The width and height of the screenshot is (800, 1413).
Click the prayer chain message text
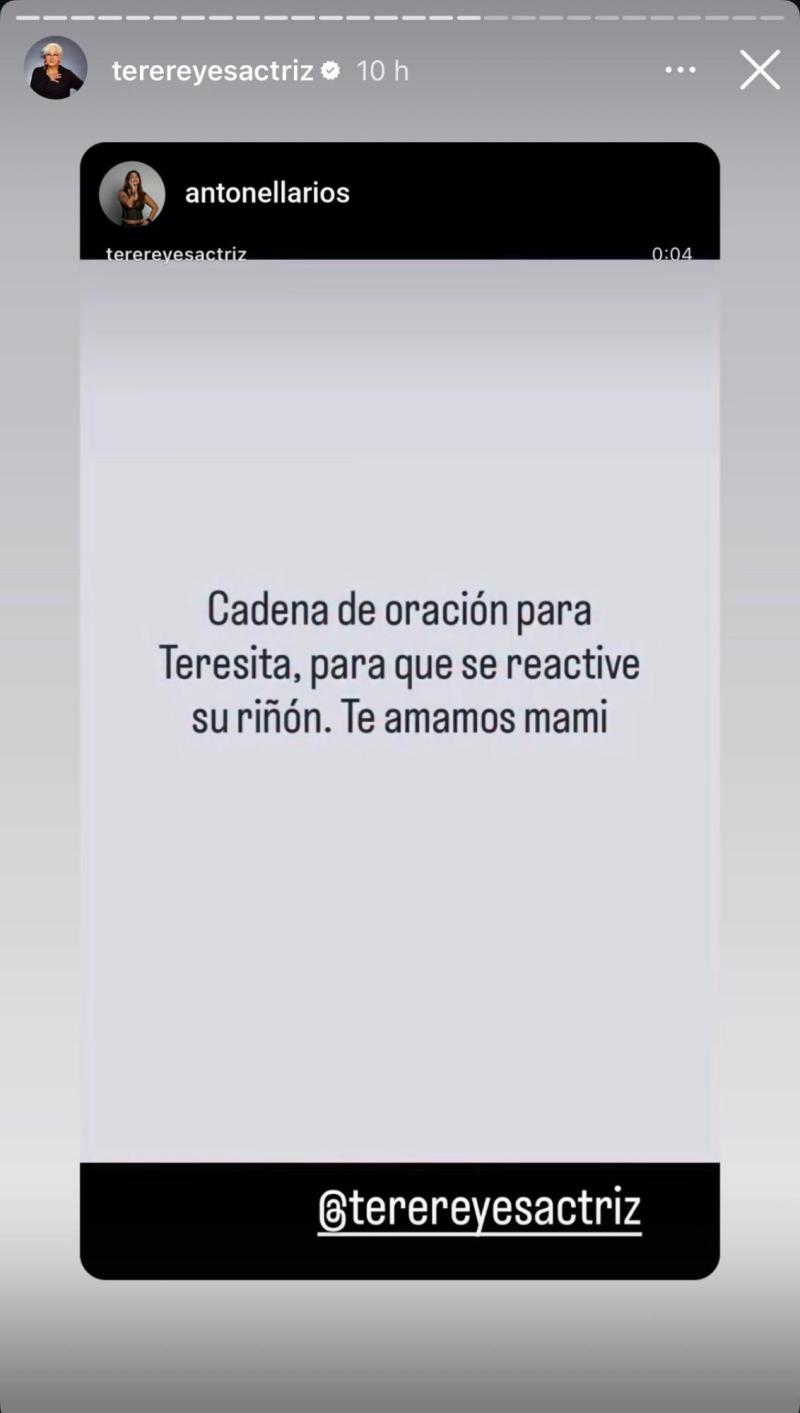point(400,661)
